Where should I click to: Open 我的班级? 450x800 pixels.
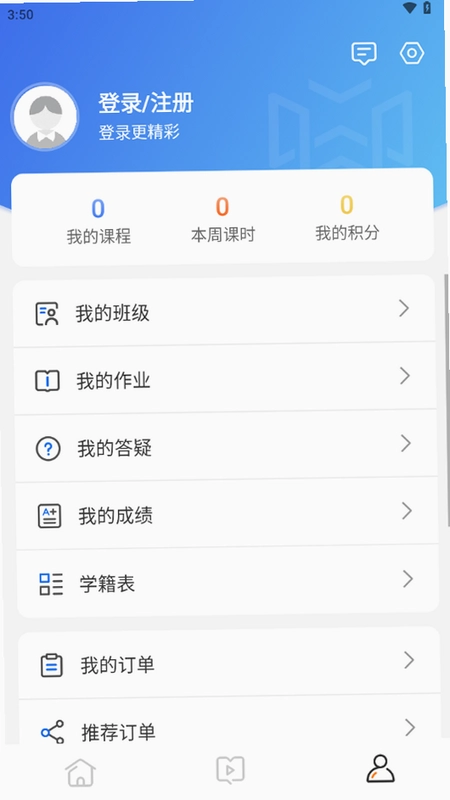point(224,311)
